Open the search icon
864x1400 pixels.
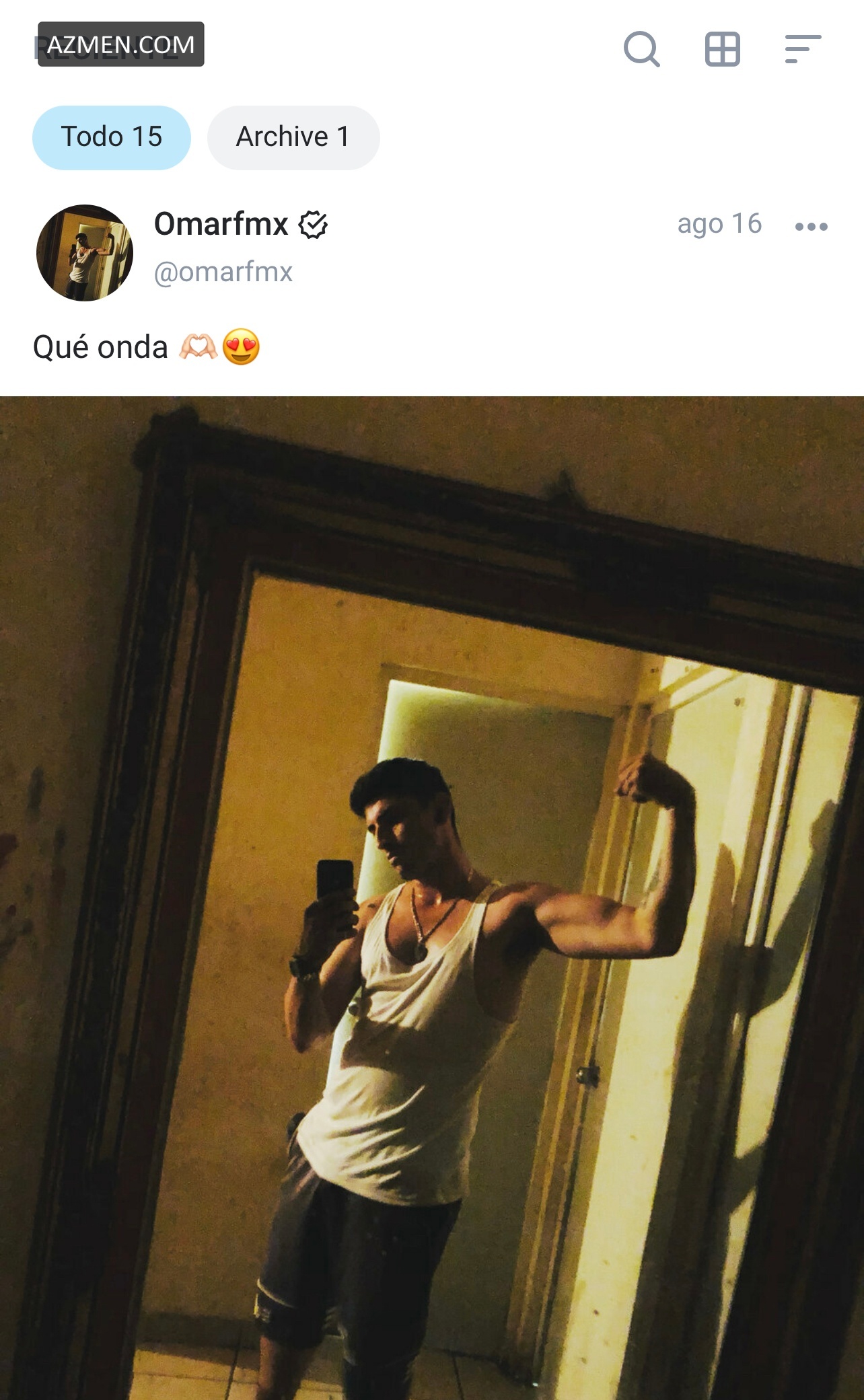point(641,48)
